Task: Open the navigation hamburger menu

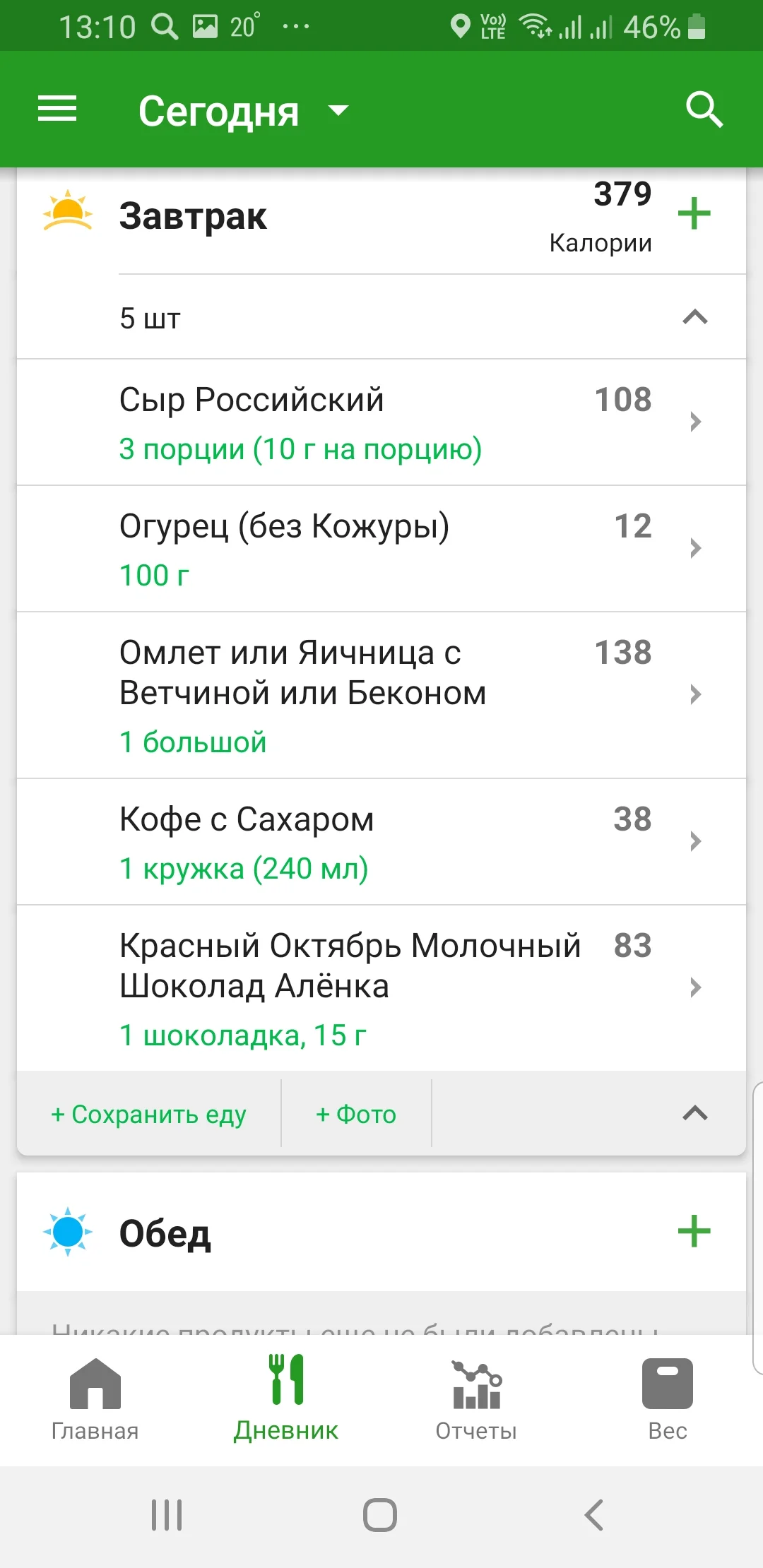Action: pos(57,109)
